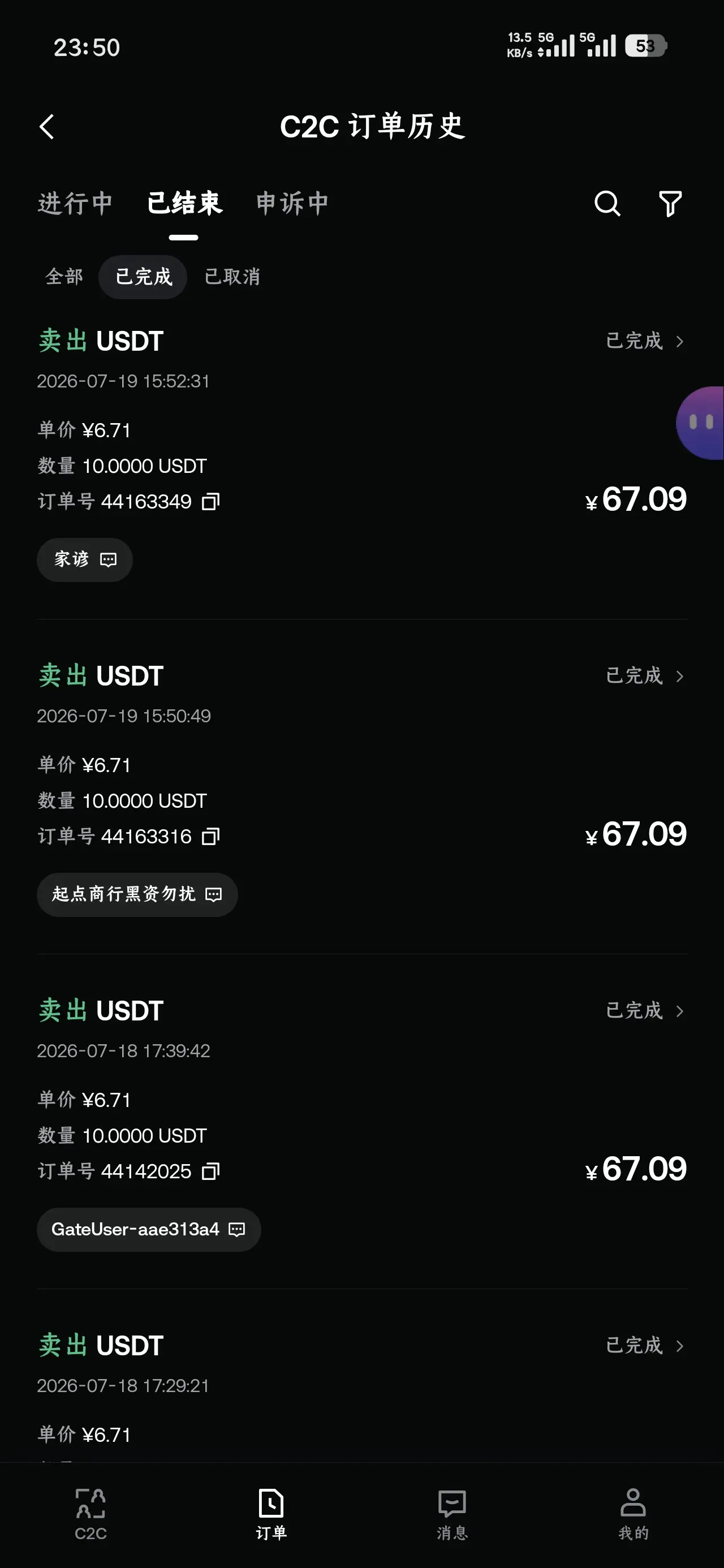Switch to the 申诉中 tab
Image resolution: width=724 pixels, height=1568 pixels.
[292, 203]
